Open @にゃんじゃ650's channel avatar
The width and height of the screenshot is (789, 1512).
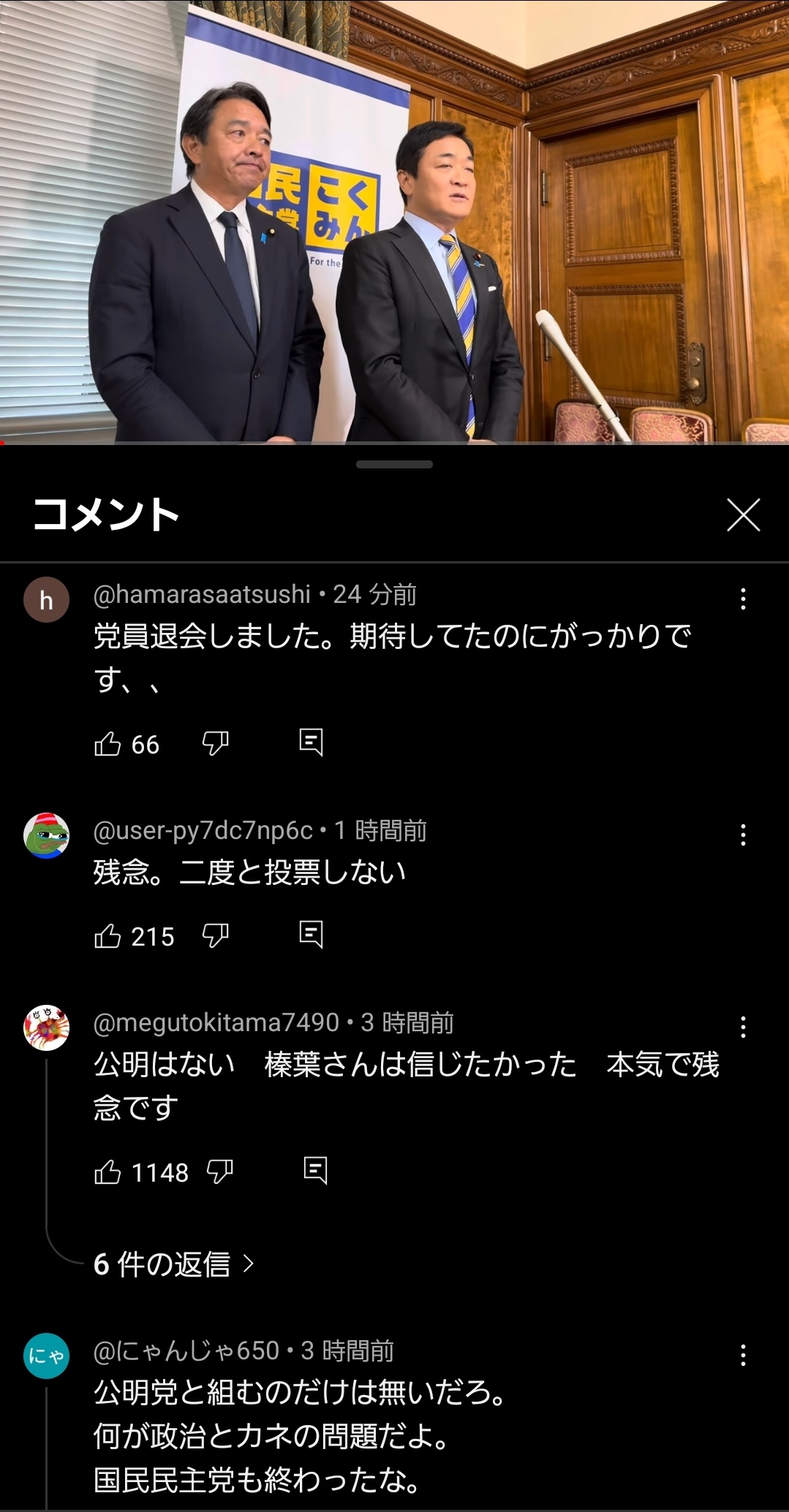coord(47,1356)
